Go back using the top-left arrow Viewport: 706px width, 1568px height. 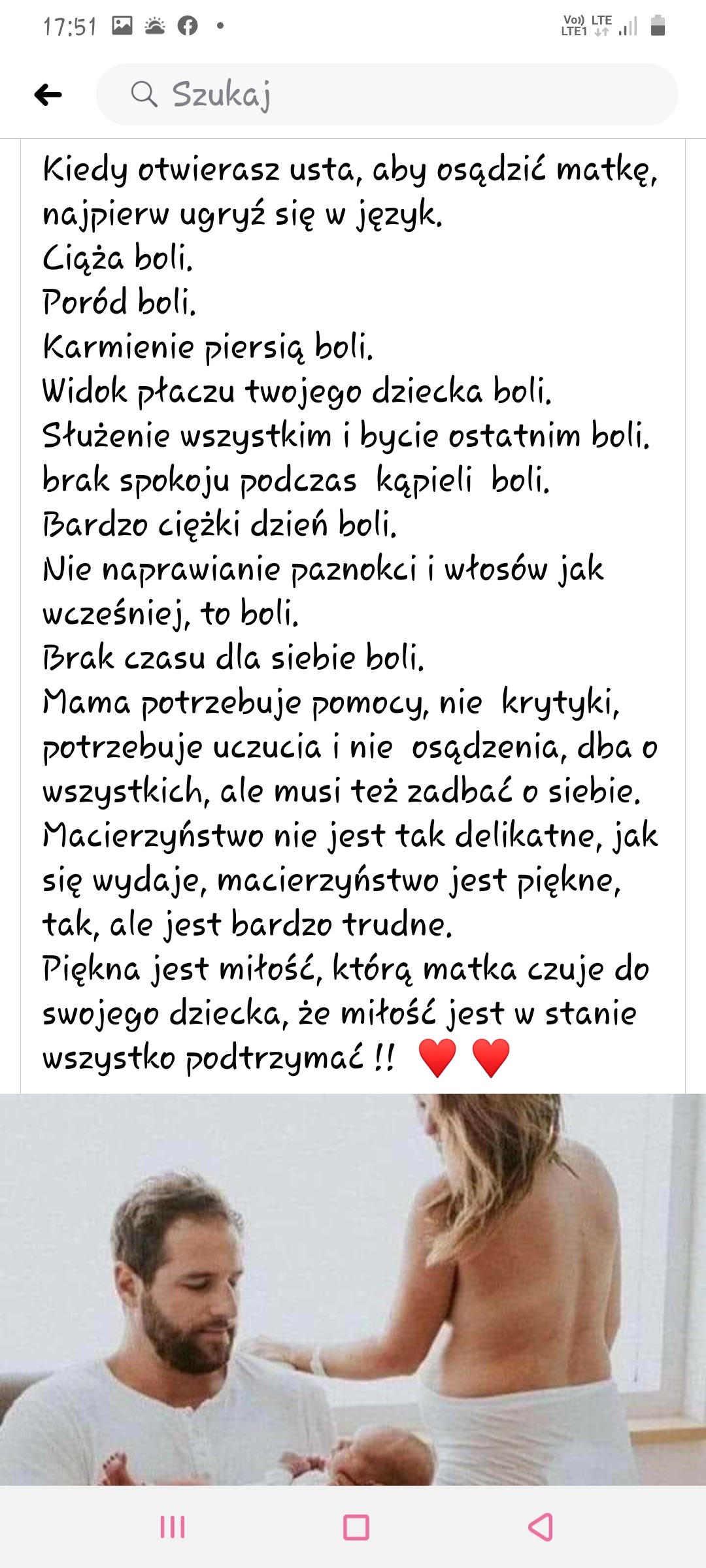pyautogui.click(x=48, y=95)
